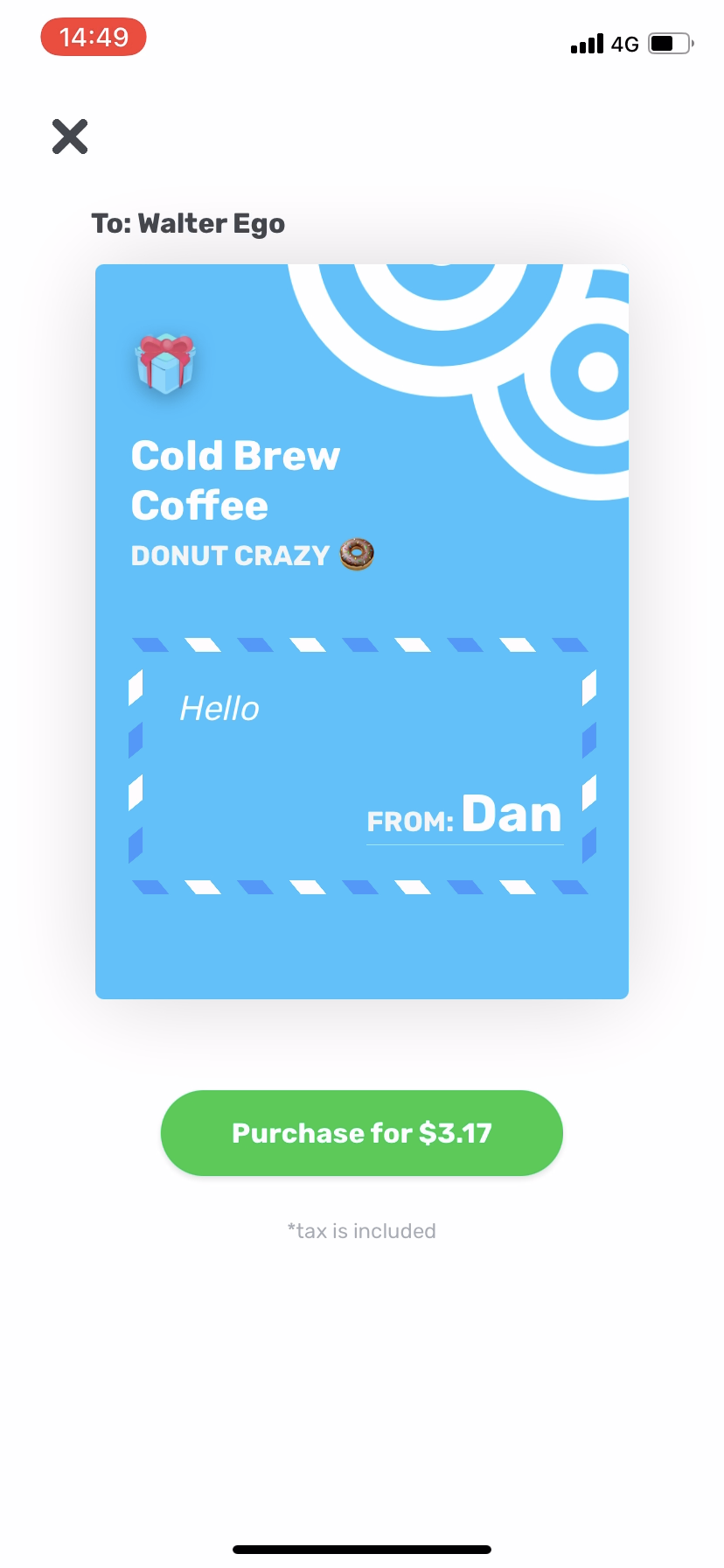This screenshot has height=1568, width=724.
Task: Select the recipient 'To: Walter Ego' label
Action: pyautogui.click(x=189, y=223)
